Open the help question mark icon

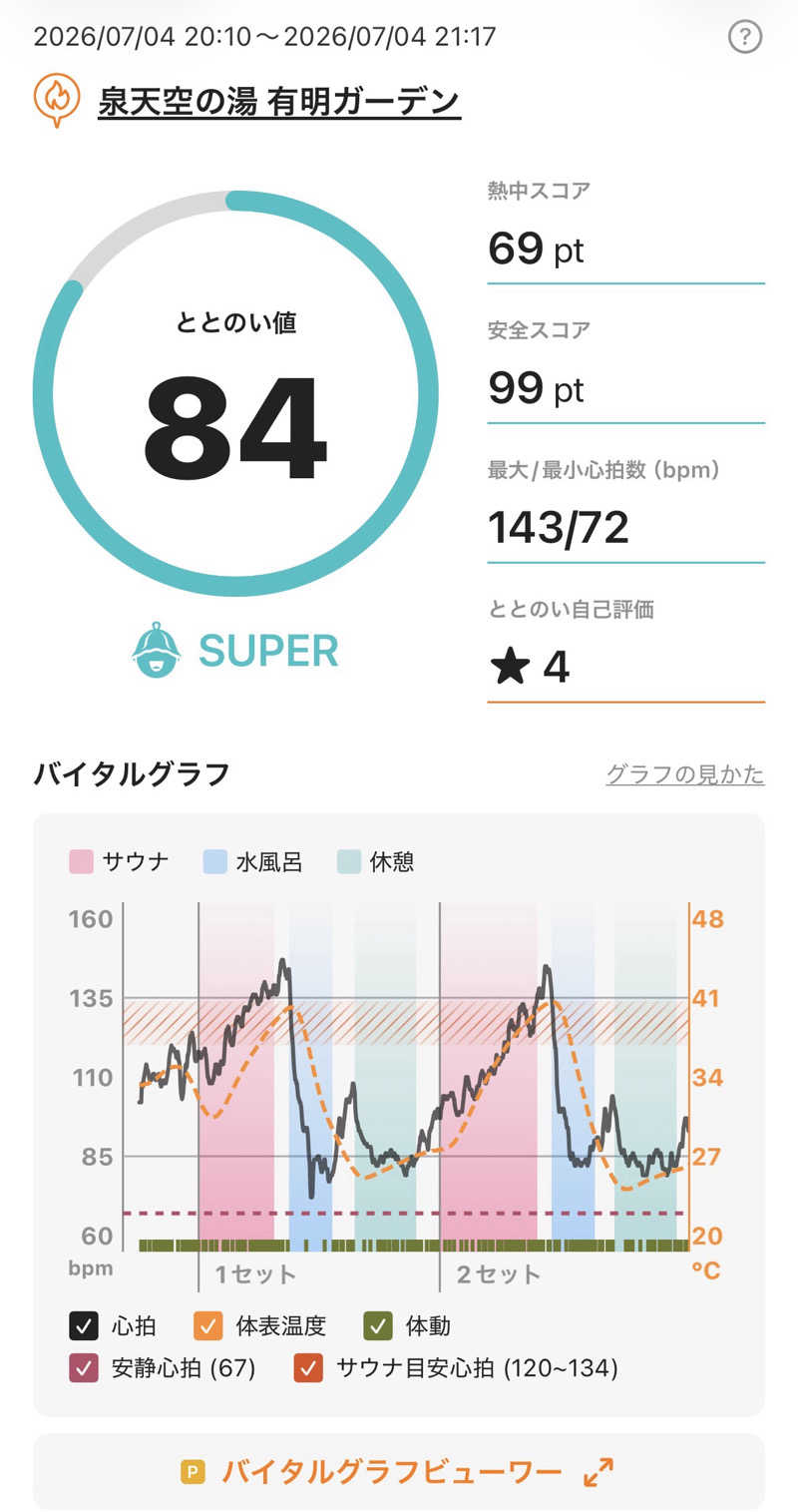coord(745,38)
